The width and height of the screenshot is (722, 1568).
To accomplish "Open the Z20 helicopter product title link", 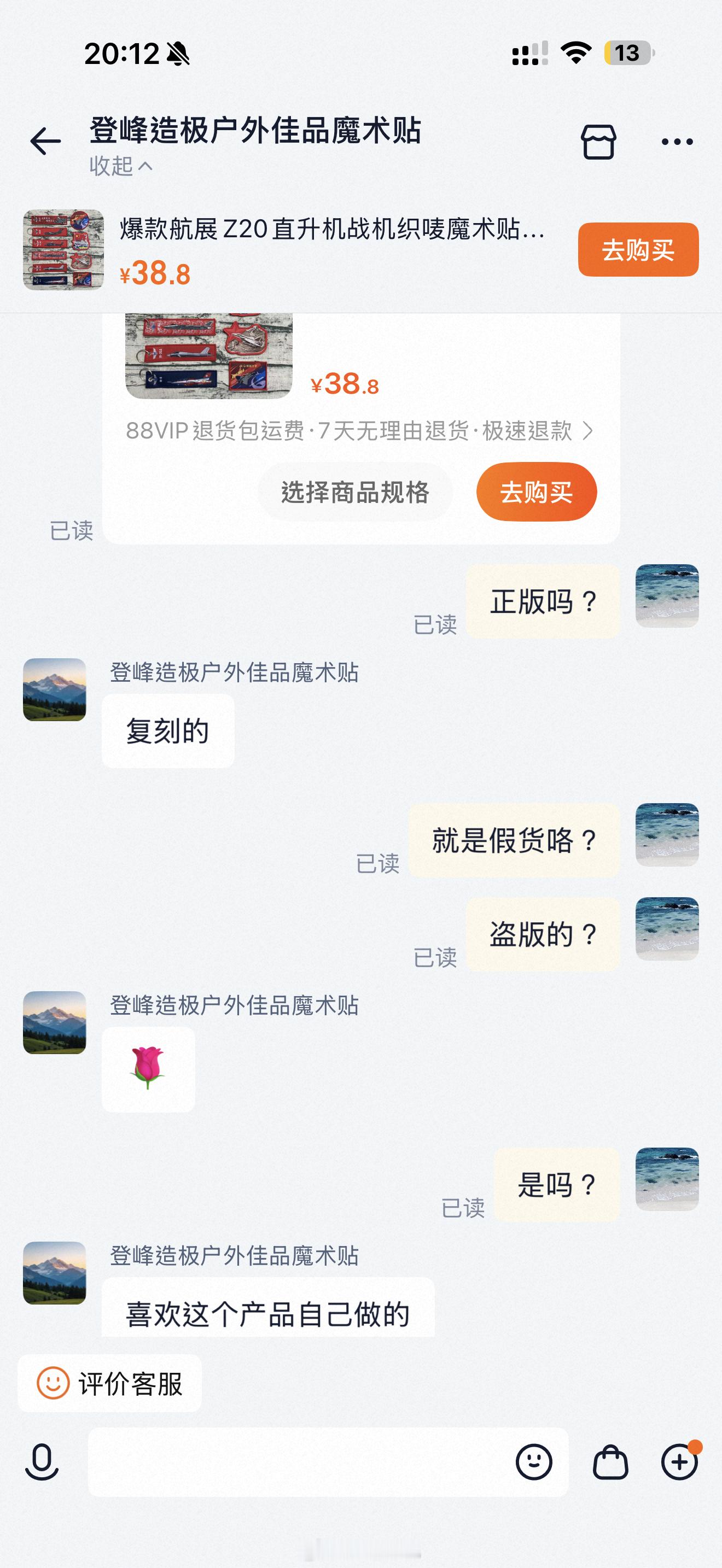I will (329, 231).
